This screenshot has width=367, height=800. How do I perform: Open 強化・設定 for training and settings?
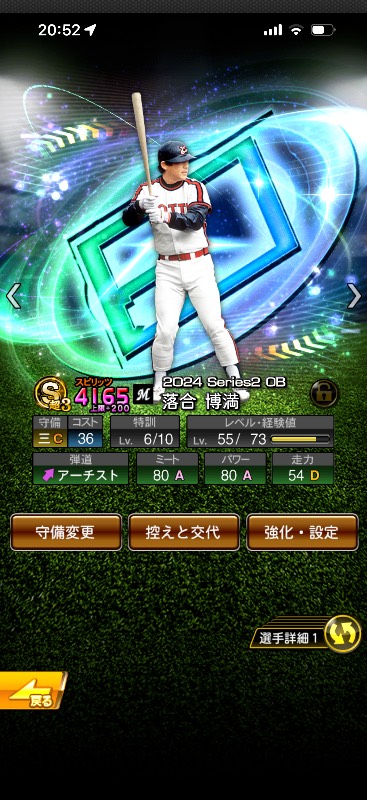[x=302, y=532]
